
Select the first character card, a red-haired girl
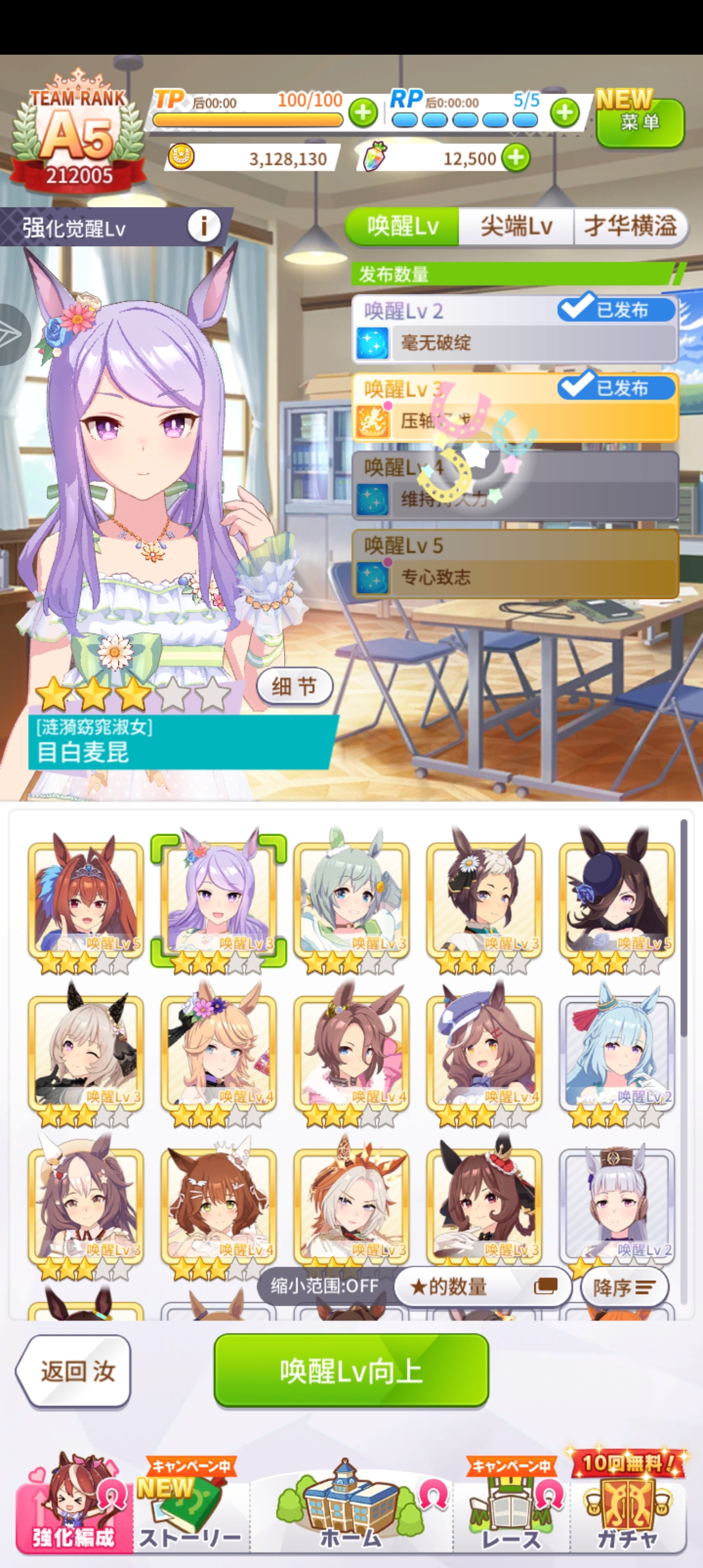coord(85,902)
